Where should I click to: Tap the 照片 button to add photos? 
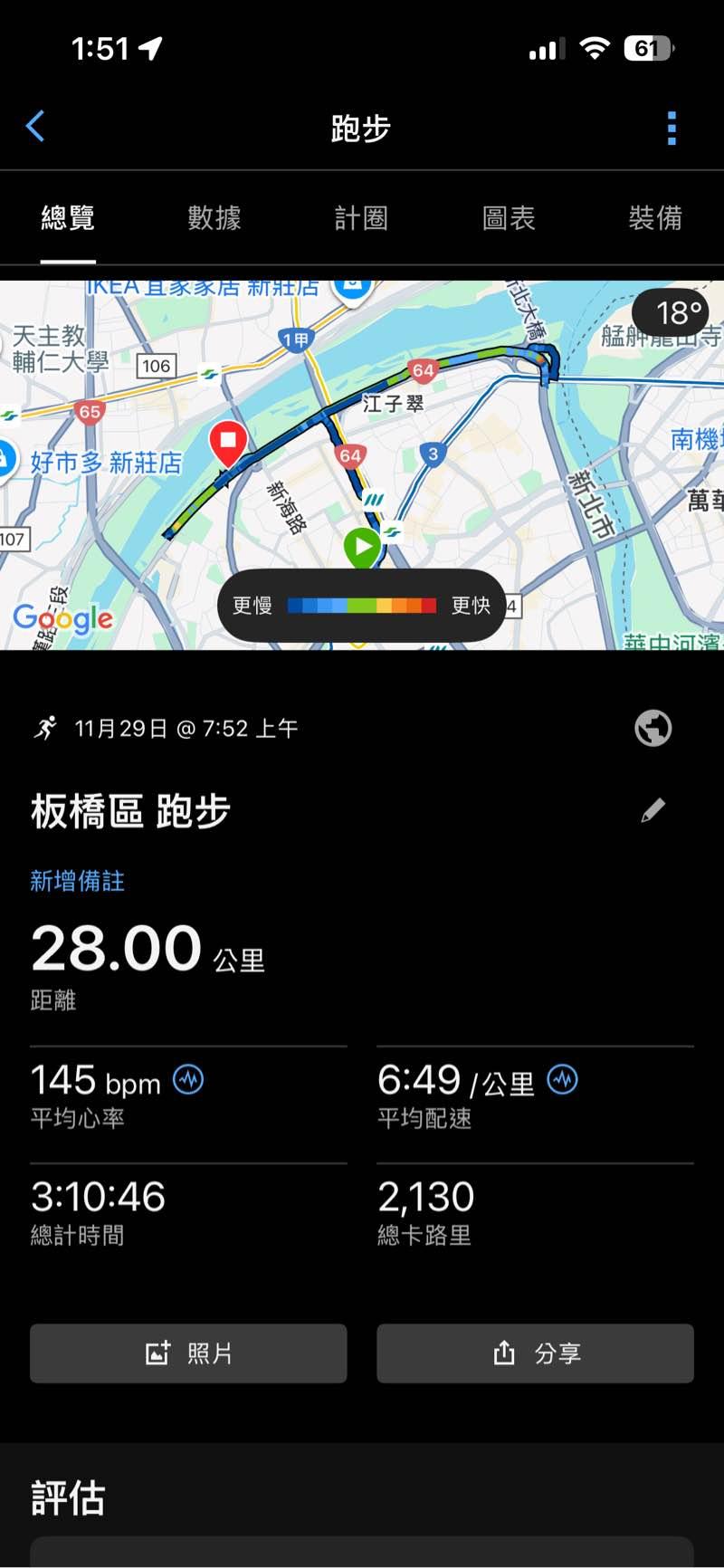click(188, 1353)
